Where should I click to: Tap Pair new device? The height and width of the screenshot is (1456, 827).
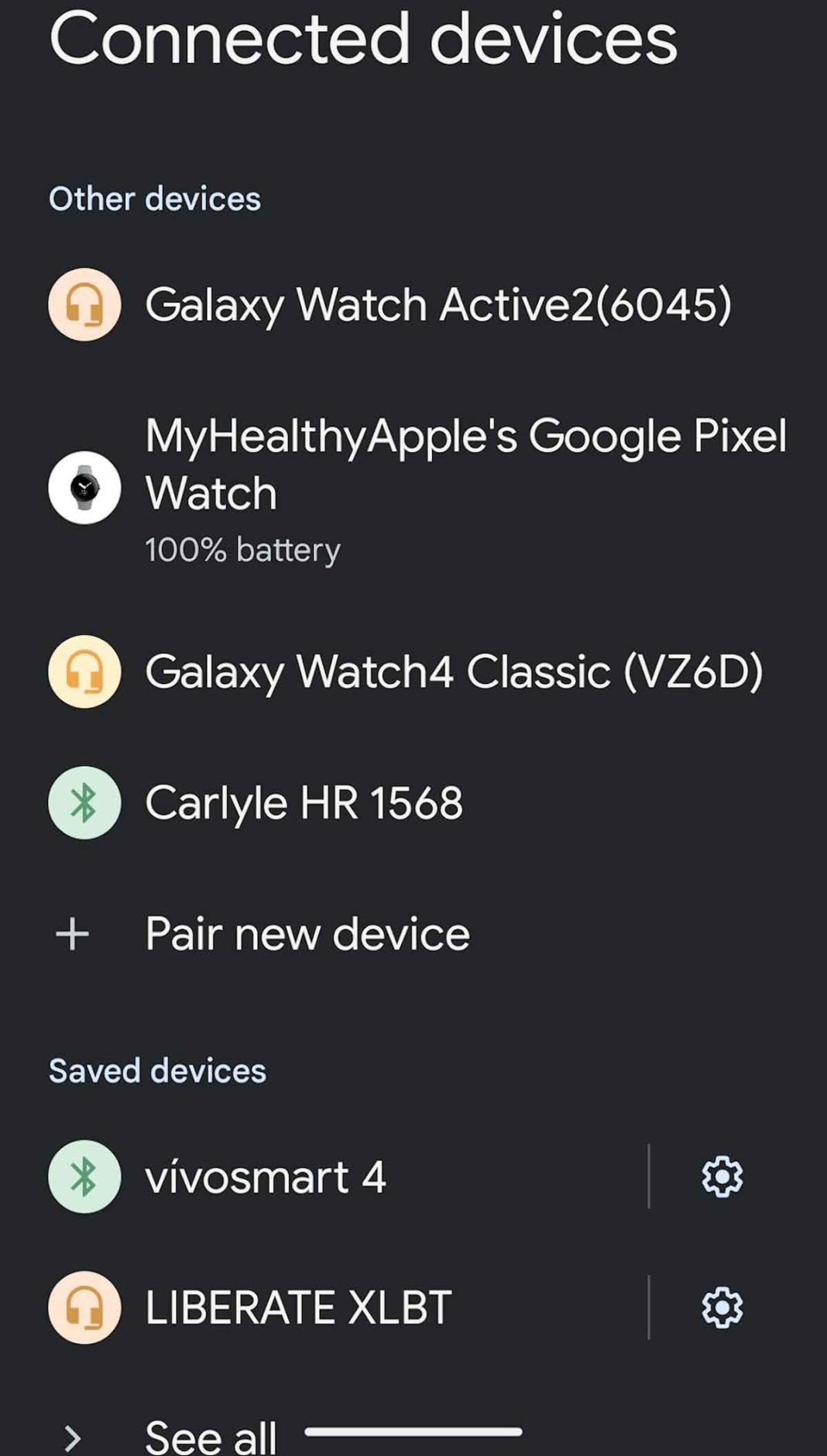pyautogui.click(x=307, y=933)
